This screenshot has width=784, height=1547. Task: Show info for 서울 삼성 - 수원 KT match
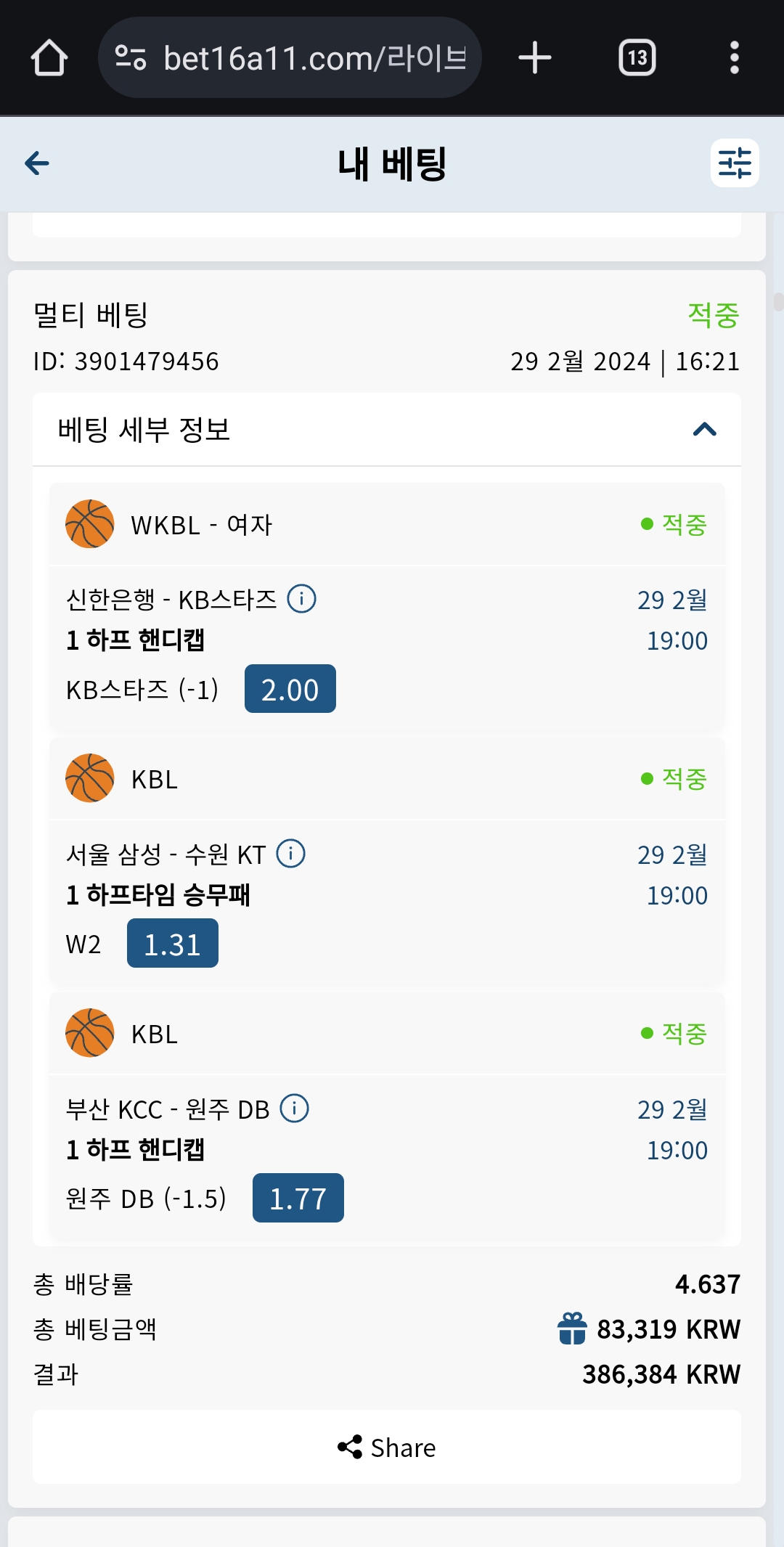pos(291,854)
